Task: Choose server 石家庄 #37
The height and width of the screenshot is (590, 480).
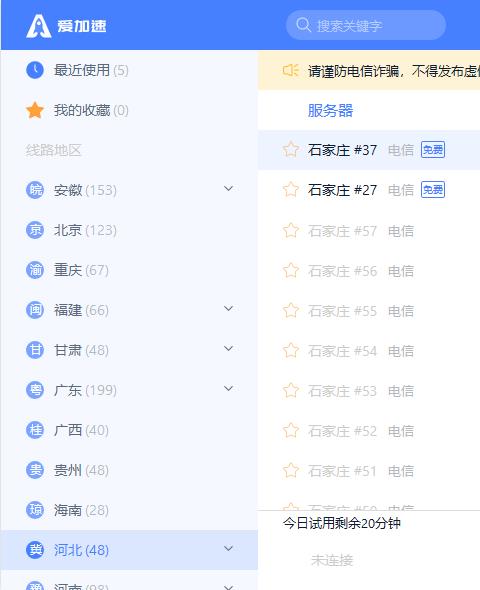Action: point(369,150)
